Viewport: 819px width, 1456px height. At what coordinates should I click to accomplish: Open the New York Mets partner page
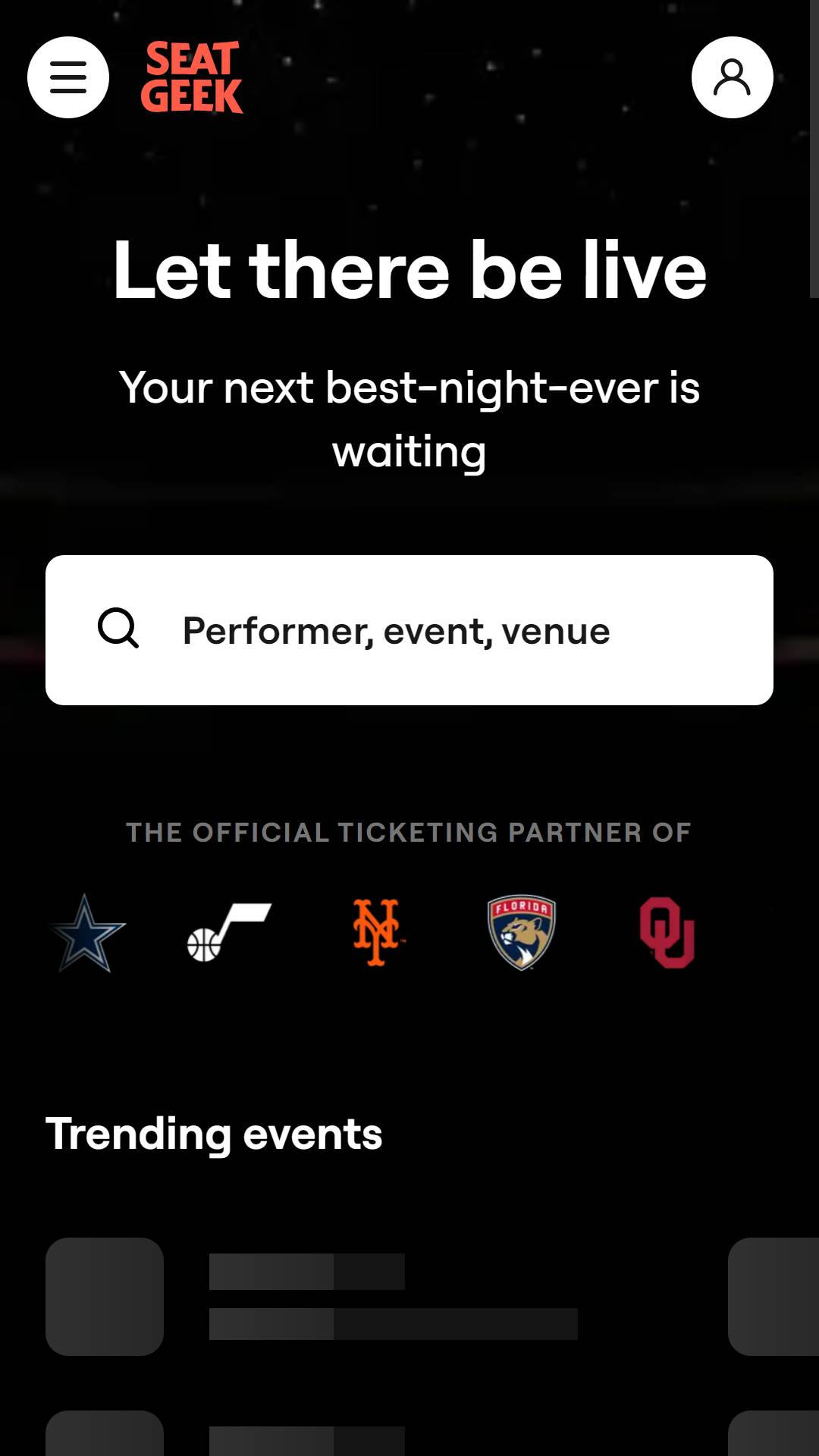click(377, 933)
